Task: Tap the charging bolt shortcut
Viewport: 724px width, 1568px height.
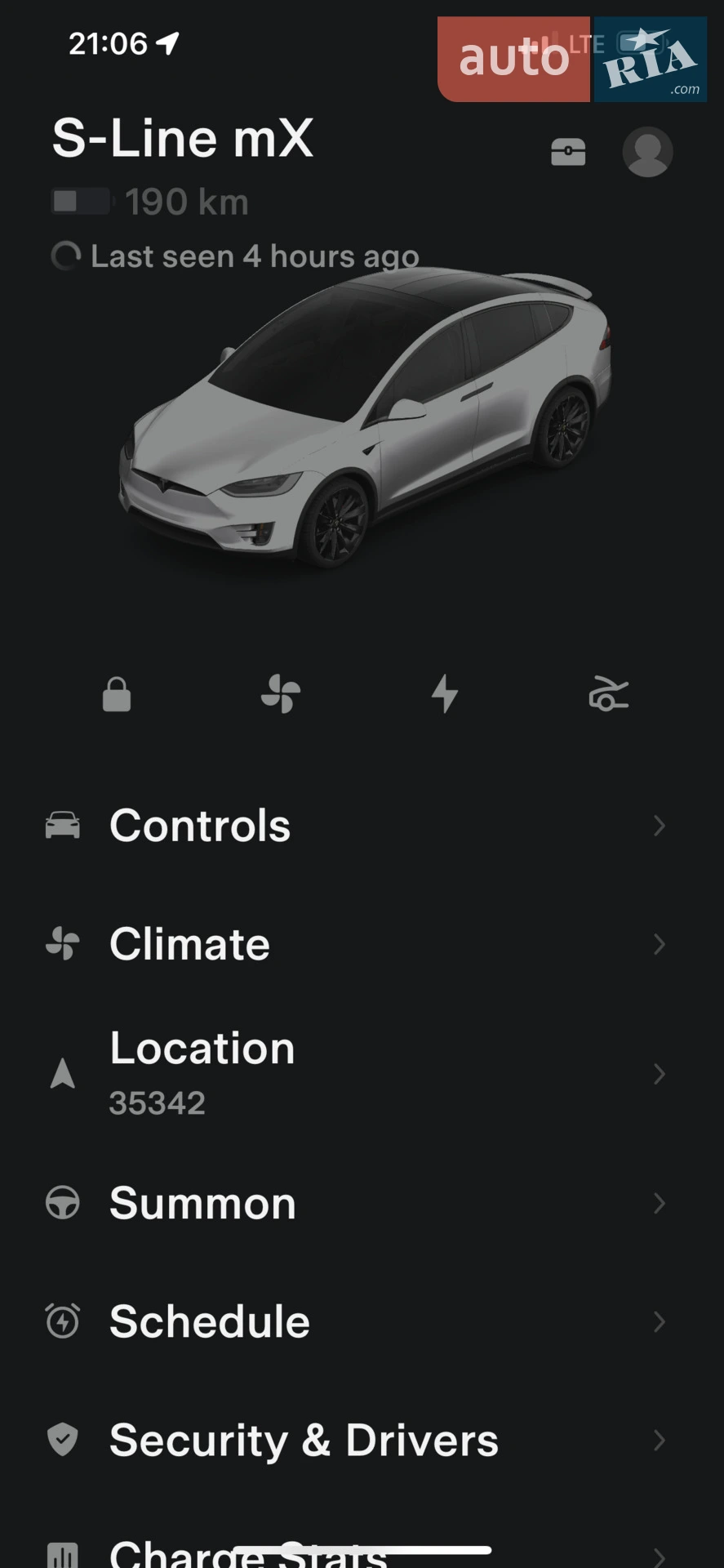Action: click(445, 694)
